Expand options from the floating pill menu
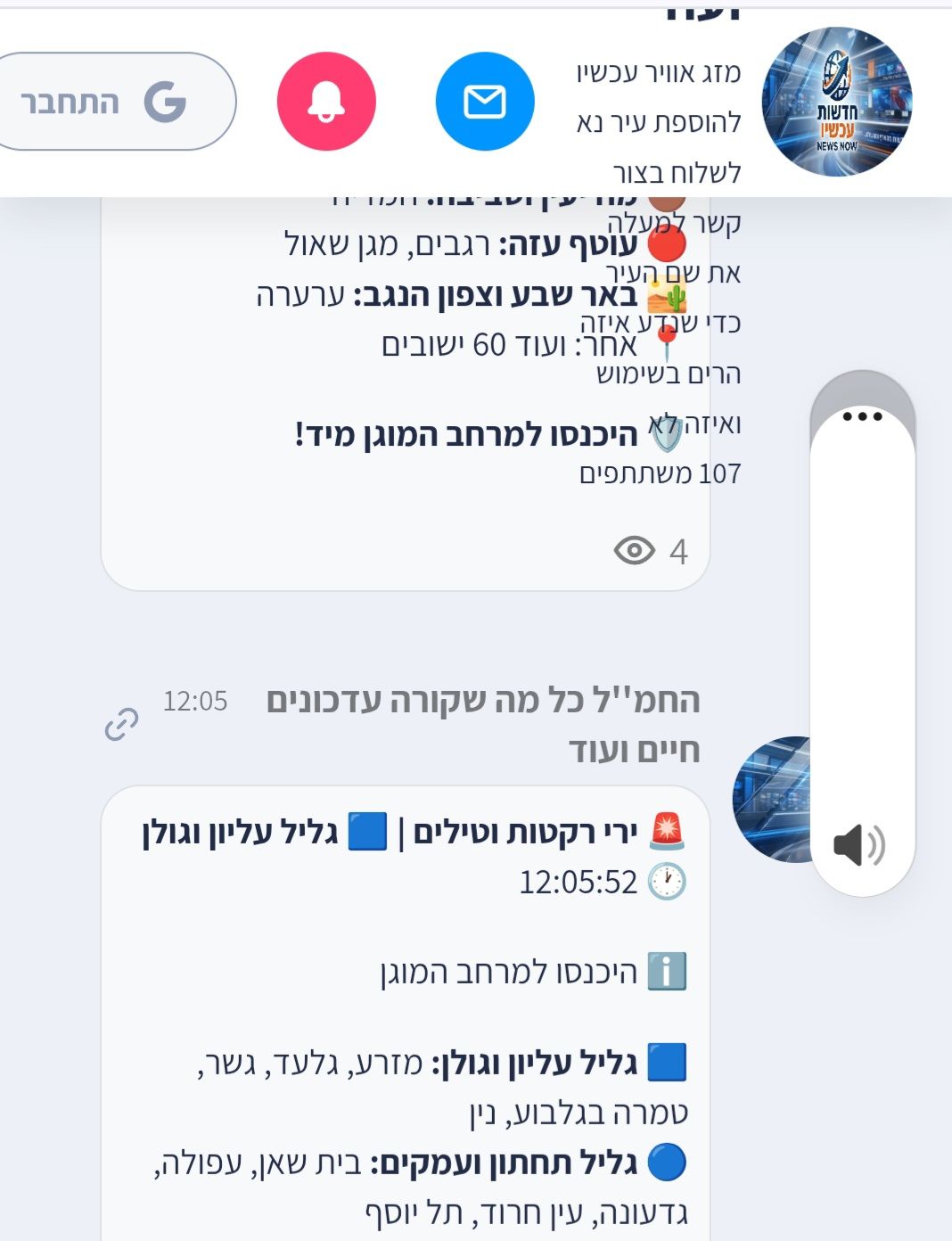 [x=862, y=415]
